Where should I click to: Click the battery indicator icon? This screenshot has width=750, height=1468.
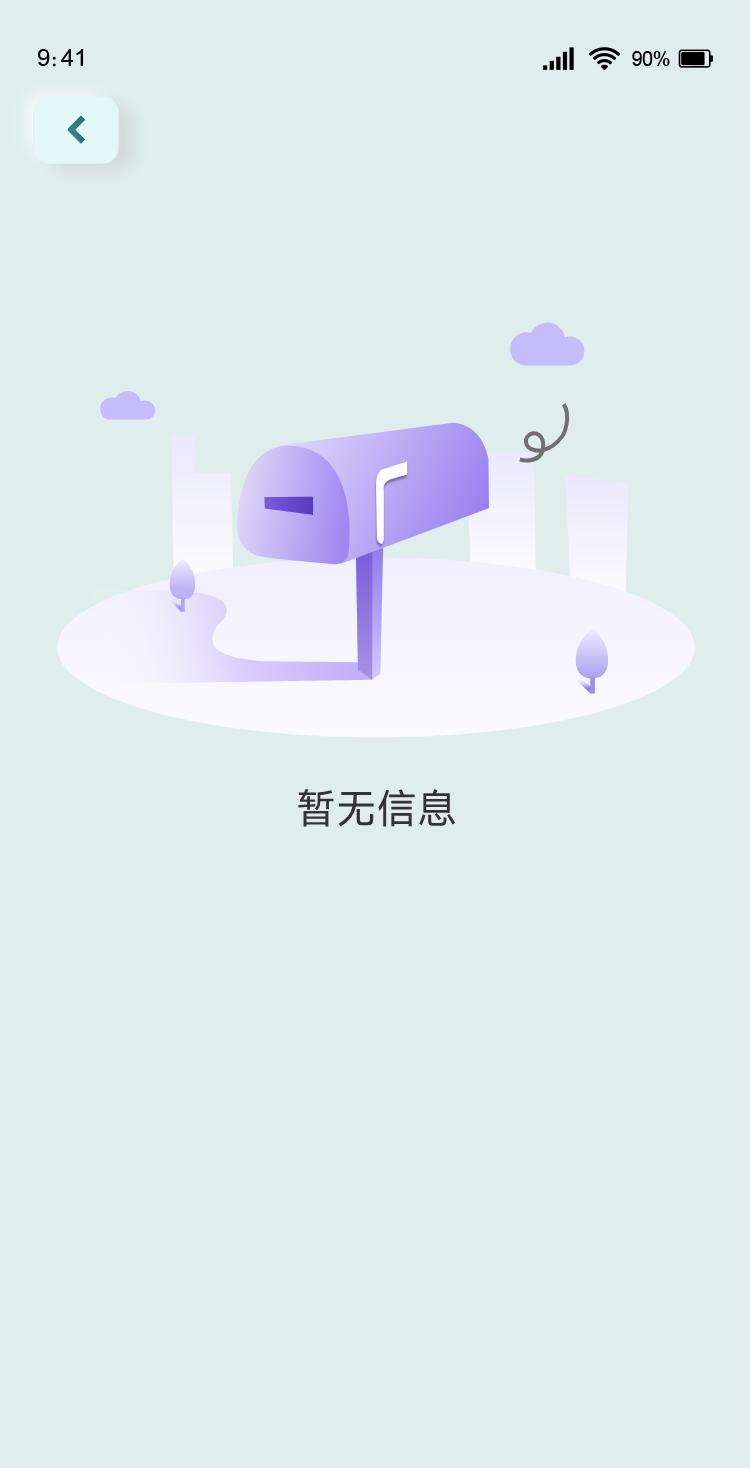pos(694,59)
